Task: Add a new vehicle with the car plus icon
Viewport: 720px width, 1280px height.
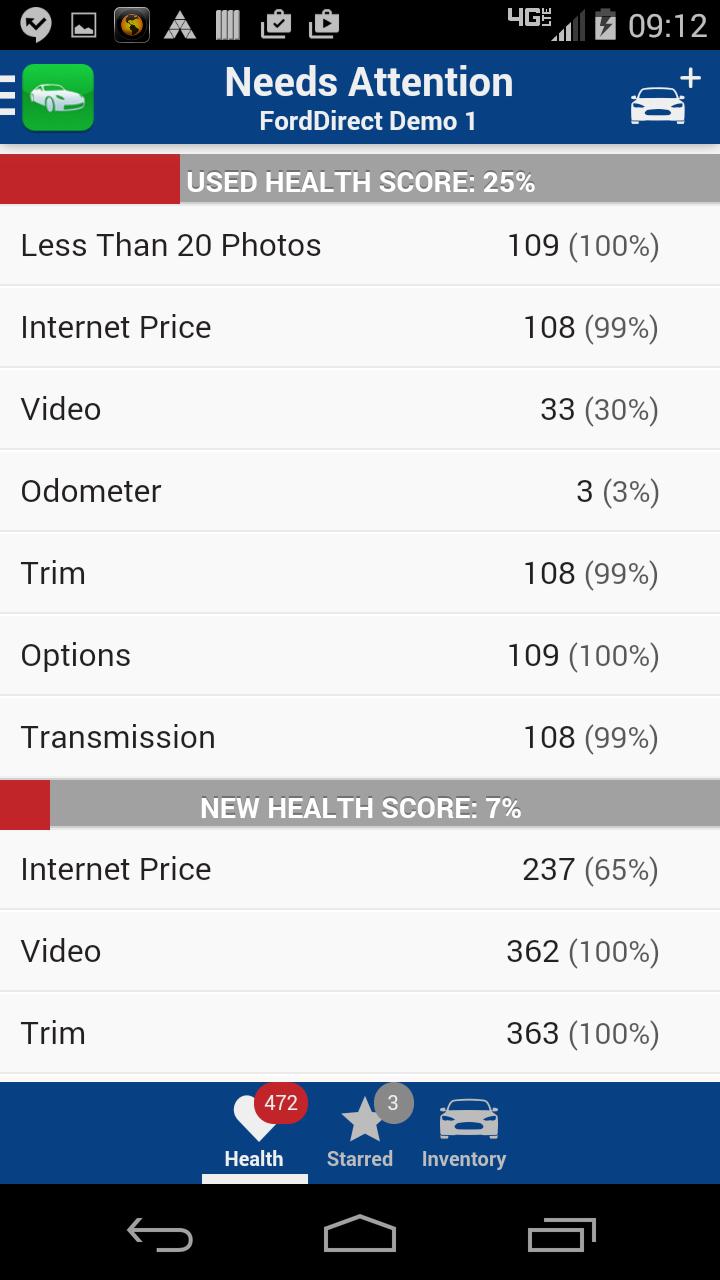Action: (x=664, y=98)
